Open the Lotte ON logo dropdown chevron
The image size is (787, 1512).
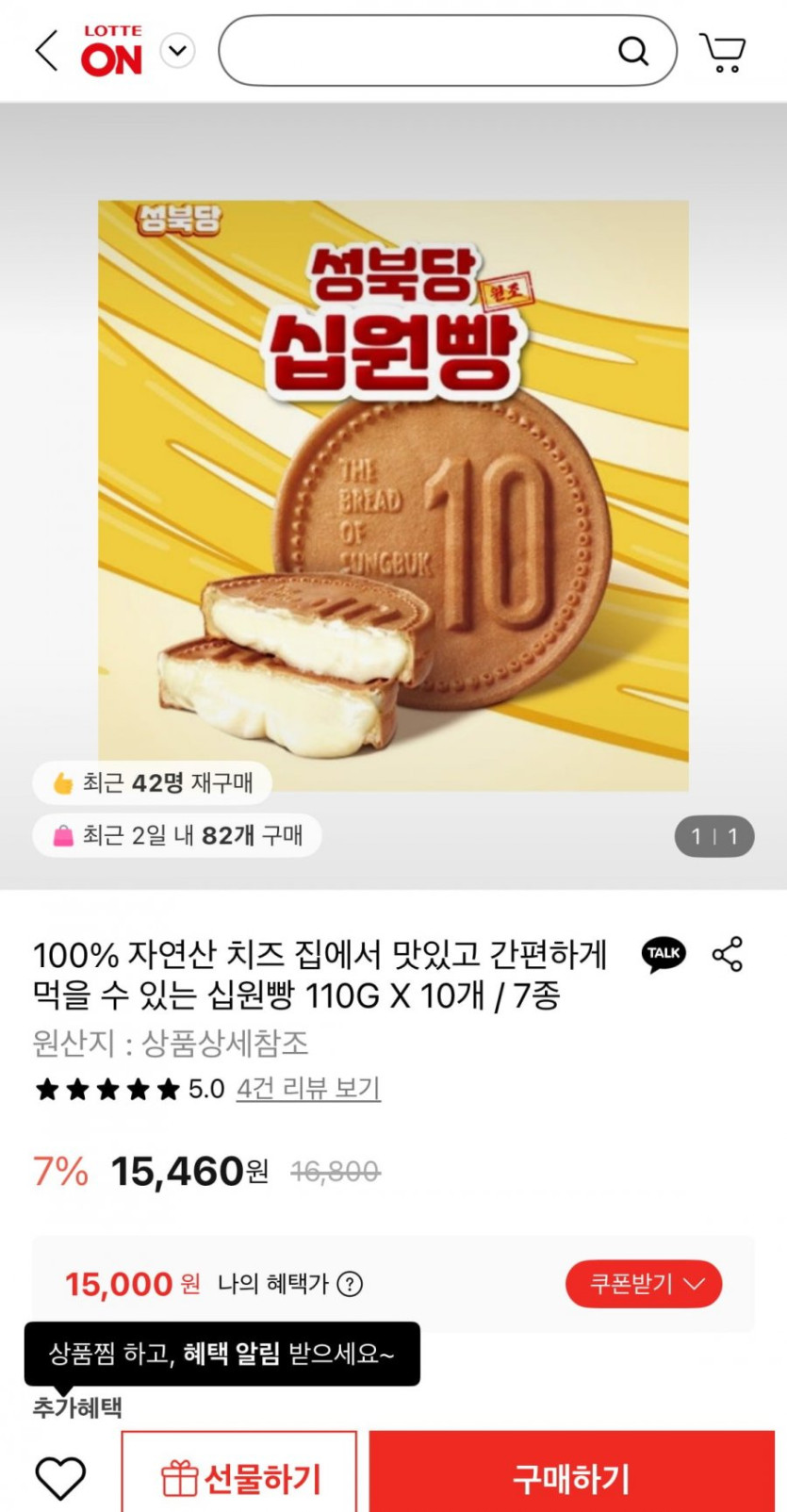(177, 51)
